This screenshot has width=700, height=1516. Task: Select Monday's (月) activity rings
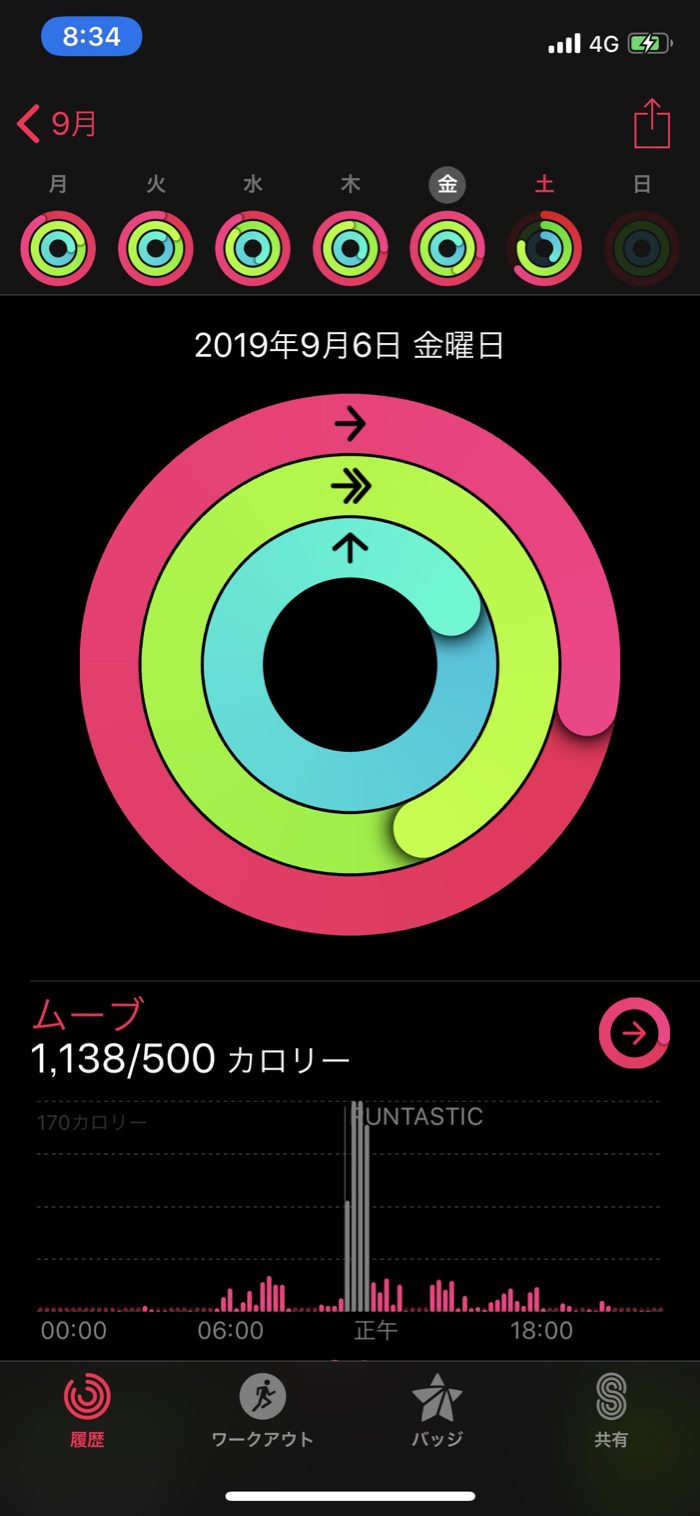coord(58,248)
